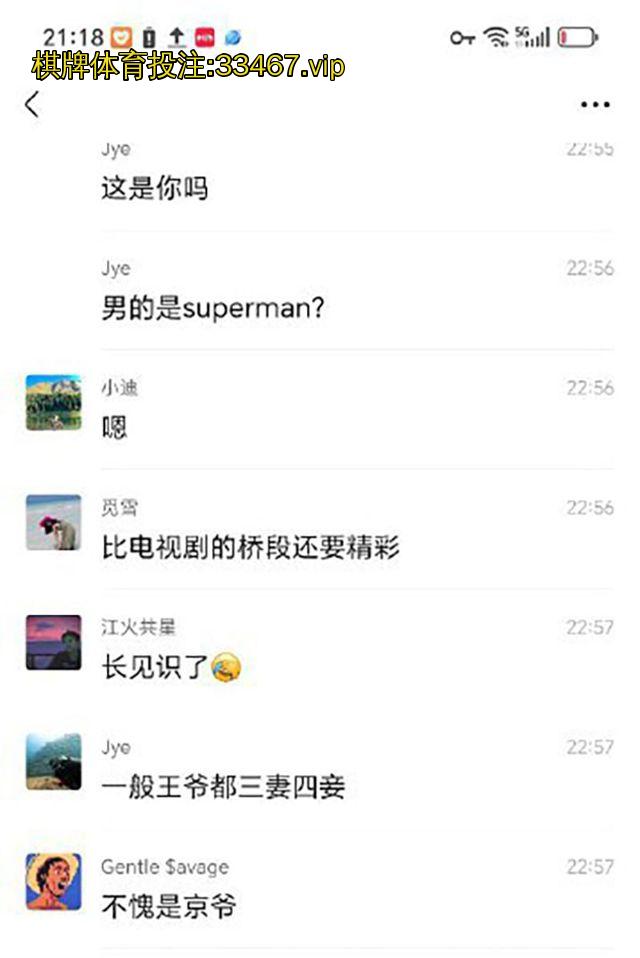This screenshot has width=640, height=958.
Task: Open Gentle $avage's profile avatar
Action: [53, 882]
